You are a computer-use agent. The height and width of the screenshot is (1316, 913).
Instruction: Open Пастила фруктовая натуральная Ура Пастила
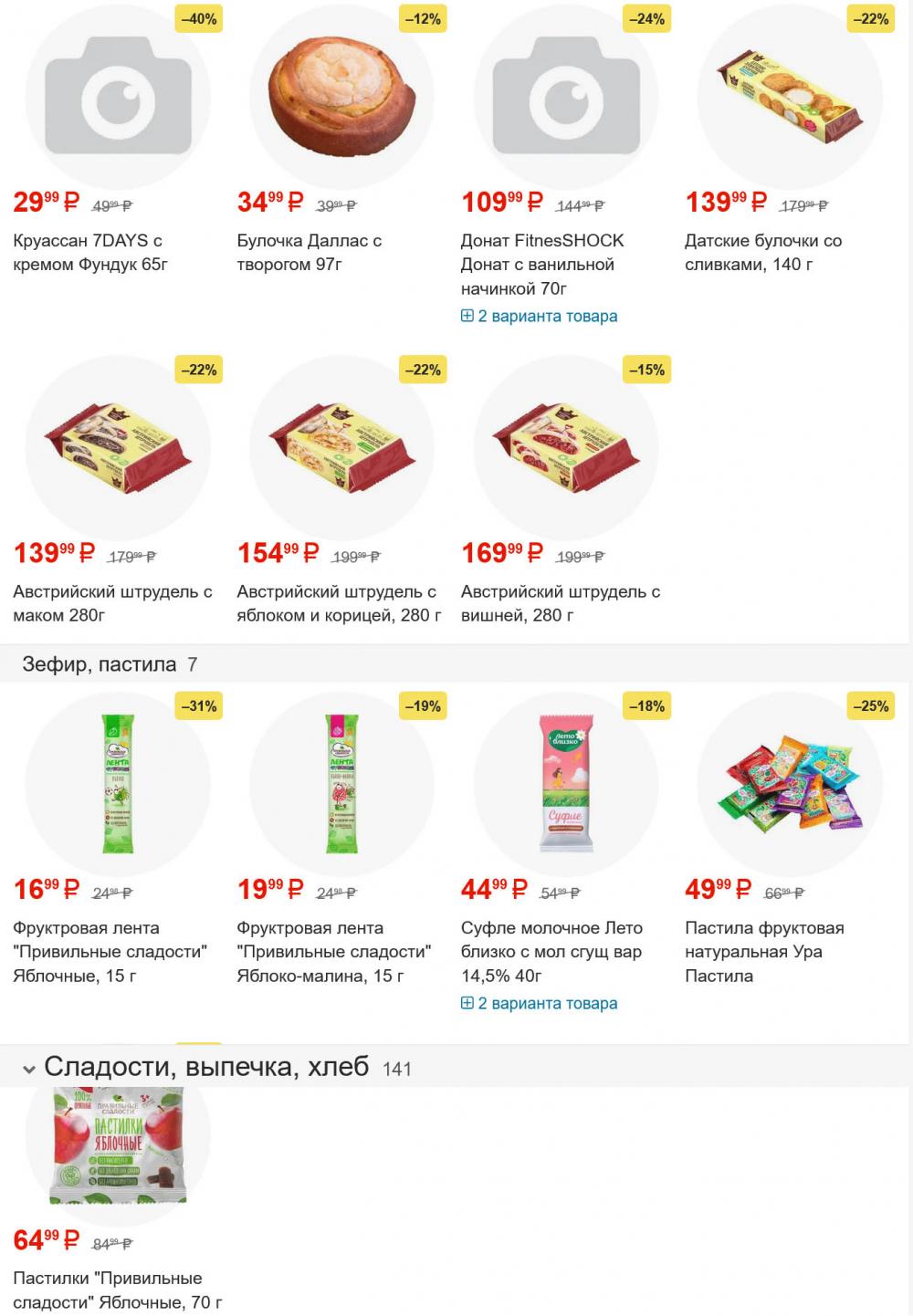763,951
